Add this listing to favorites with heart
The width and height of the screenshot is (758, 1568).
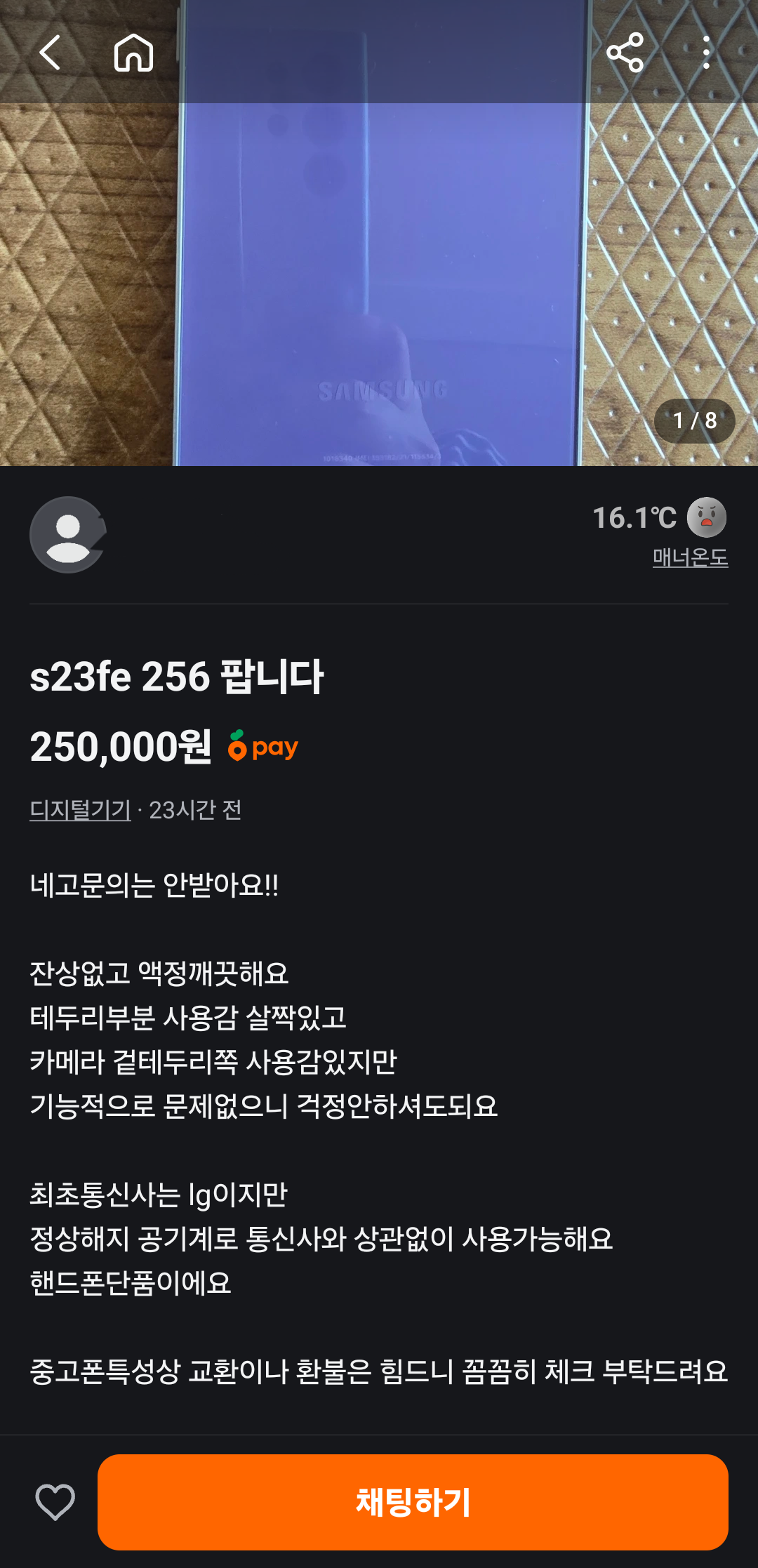[55, 1502]
